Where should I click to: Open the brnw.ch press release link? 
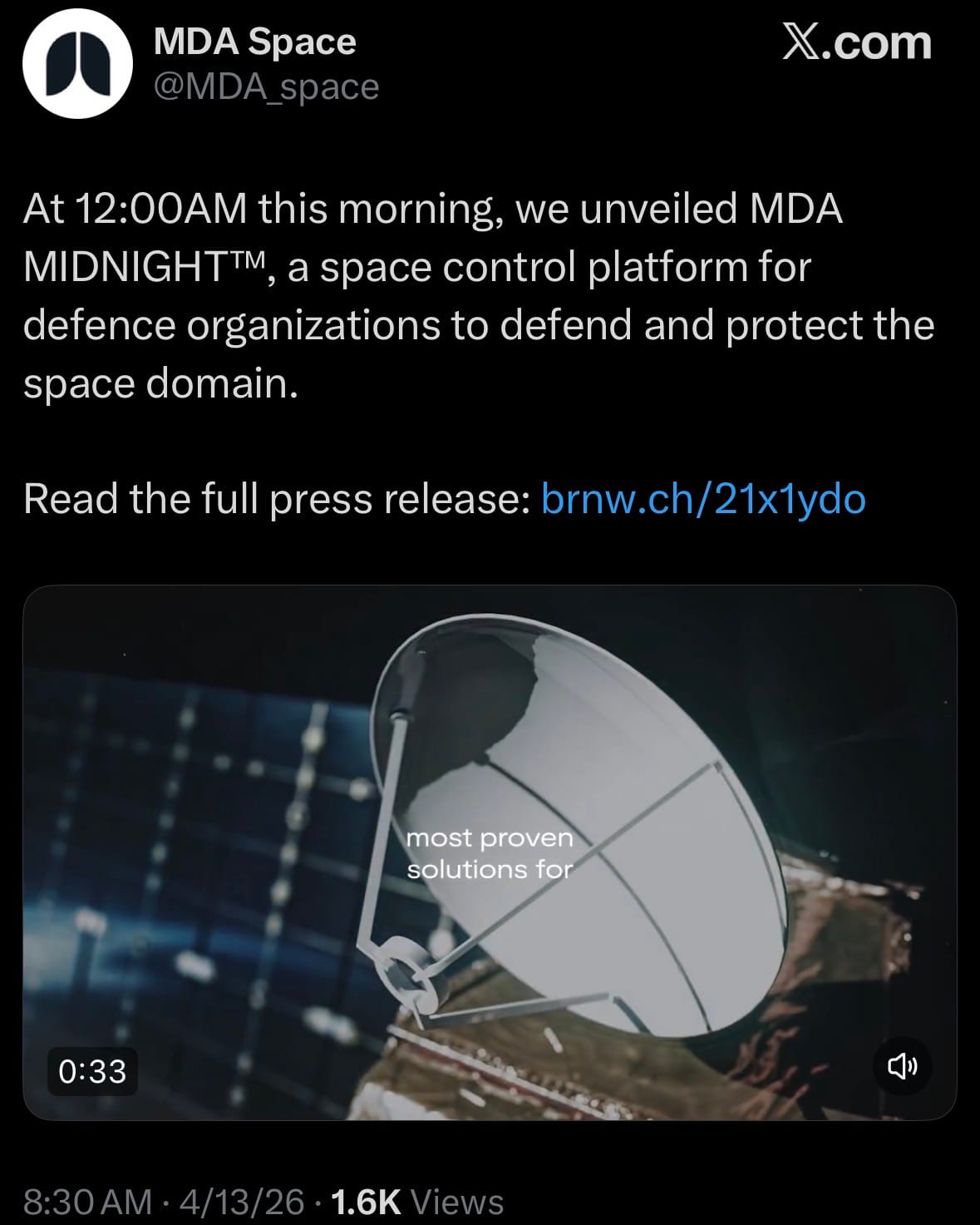point(703,499)
